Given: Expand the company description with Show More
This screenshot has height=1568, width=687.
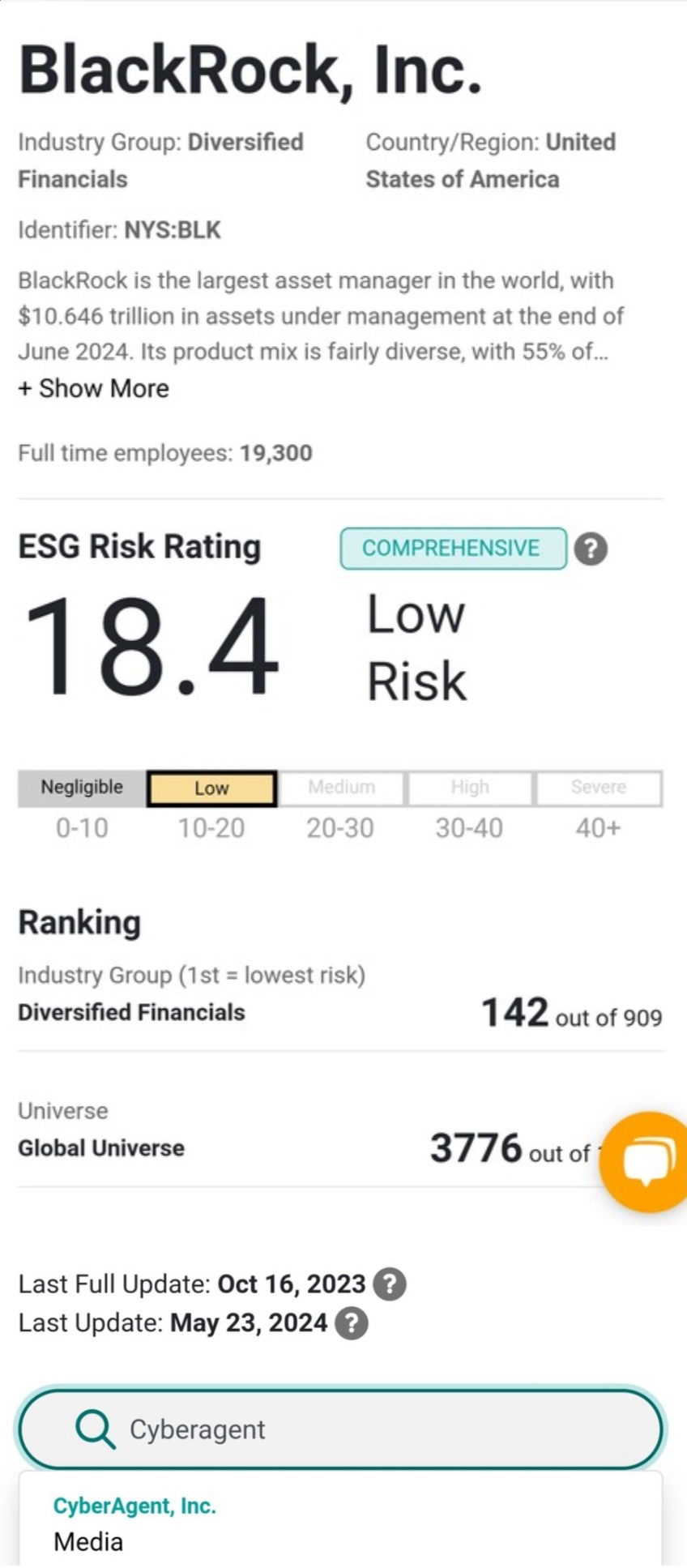Looking at the screenshot, I should coord(93,388).
